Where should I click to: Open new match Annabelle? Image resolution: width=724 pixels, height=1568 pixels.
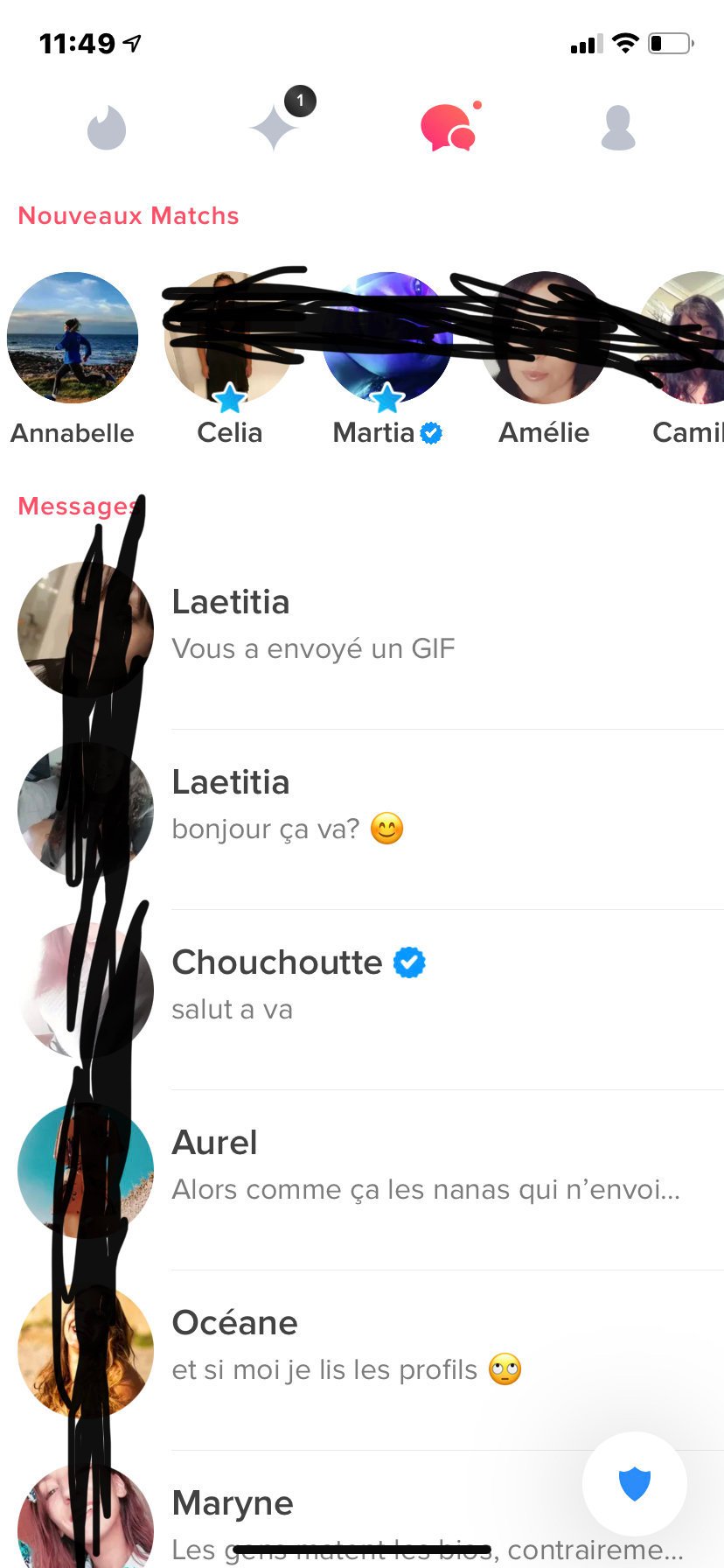[73, 339]
